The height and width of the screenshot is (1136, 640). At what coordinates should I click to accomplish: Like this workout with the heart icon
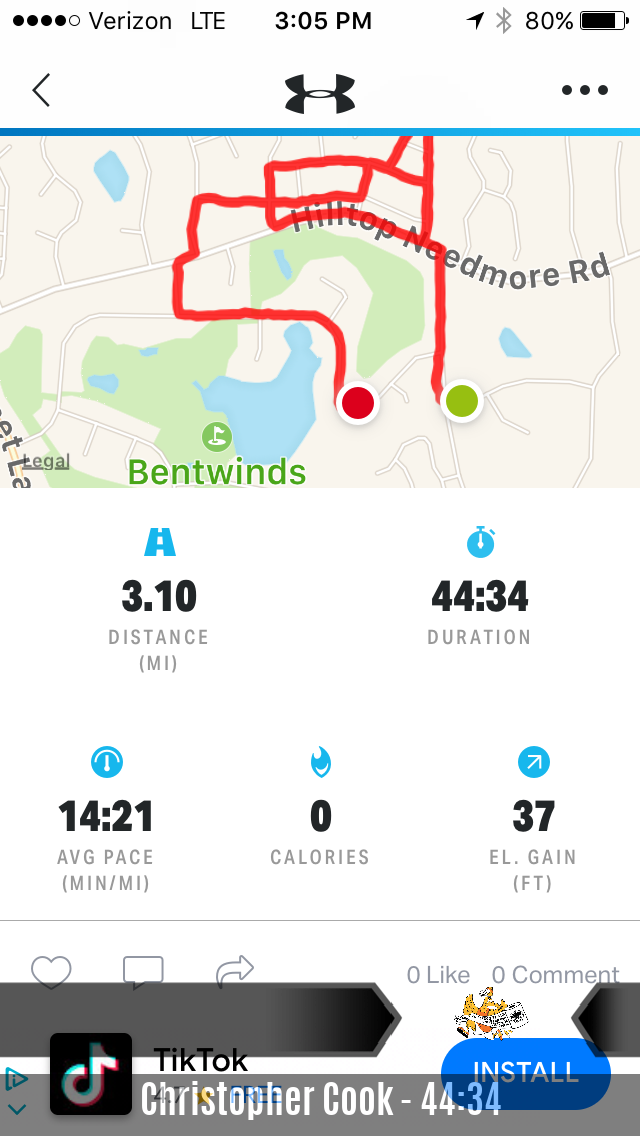(x=51, y=971)
